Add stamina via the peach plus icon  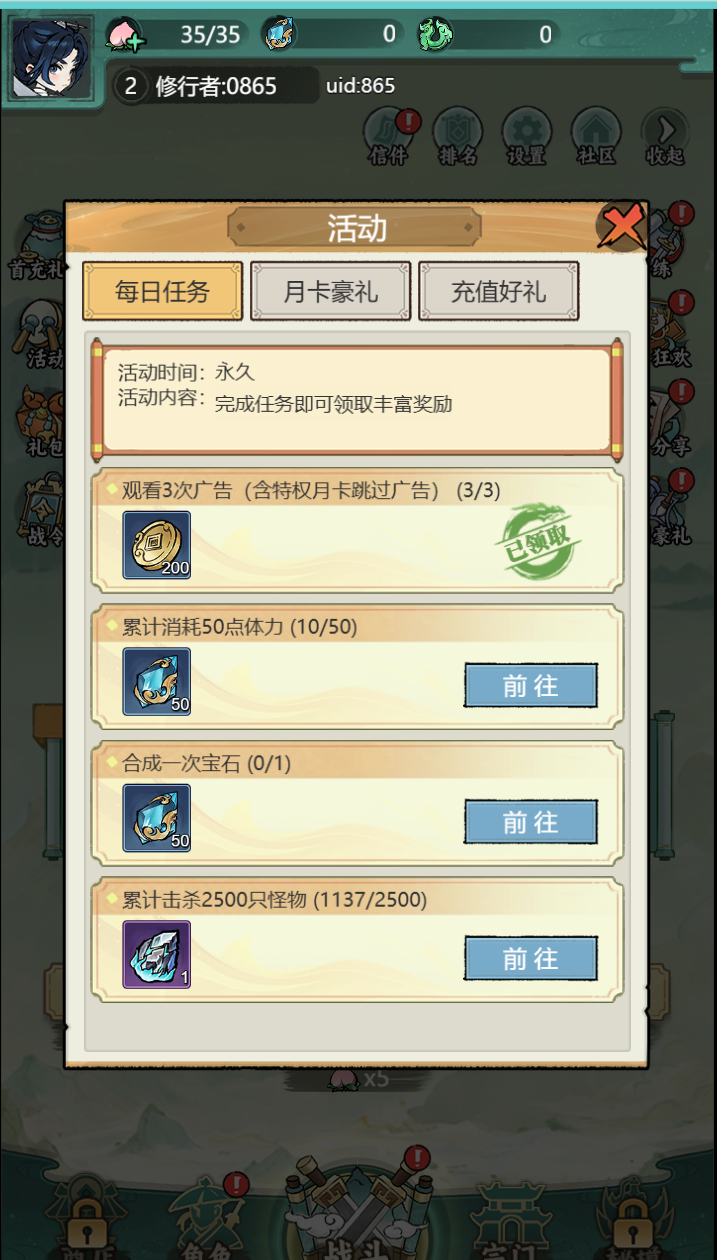click(x=126, y=37)
